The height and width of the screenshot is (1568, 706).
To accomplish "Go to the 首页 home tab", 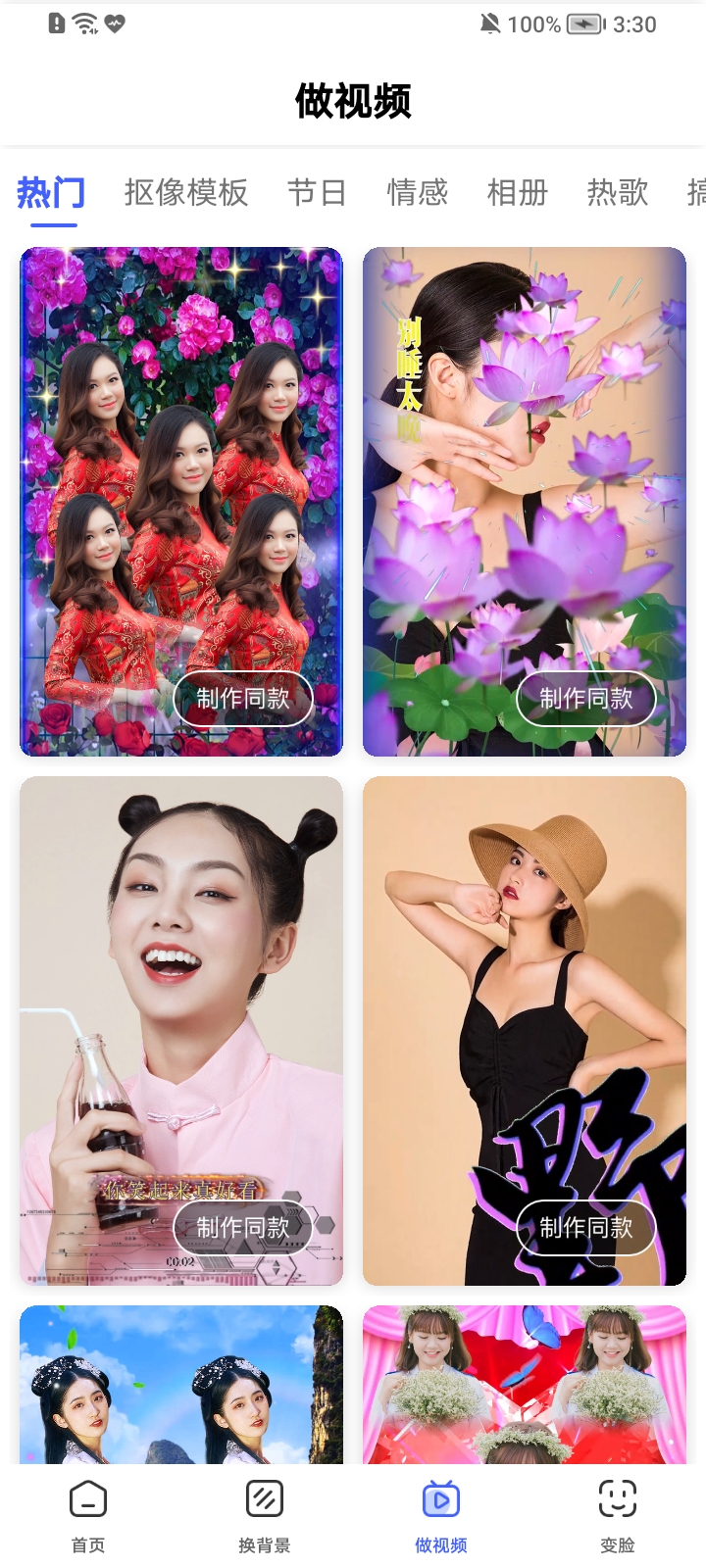I will pyautogui.click(x=88, y=1516).
